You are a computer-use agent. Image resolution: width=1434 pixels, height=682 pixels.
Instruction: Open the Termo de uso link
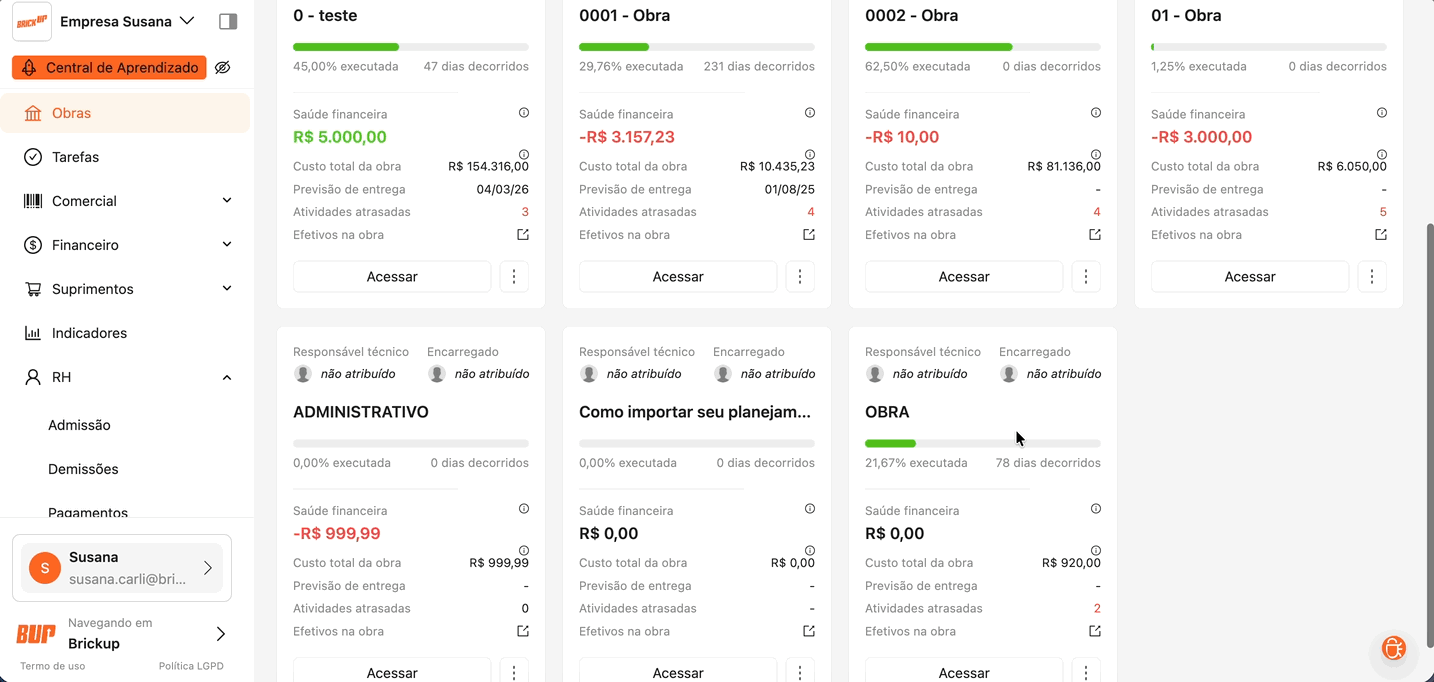[x=52, y=666]
